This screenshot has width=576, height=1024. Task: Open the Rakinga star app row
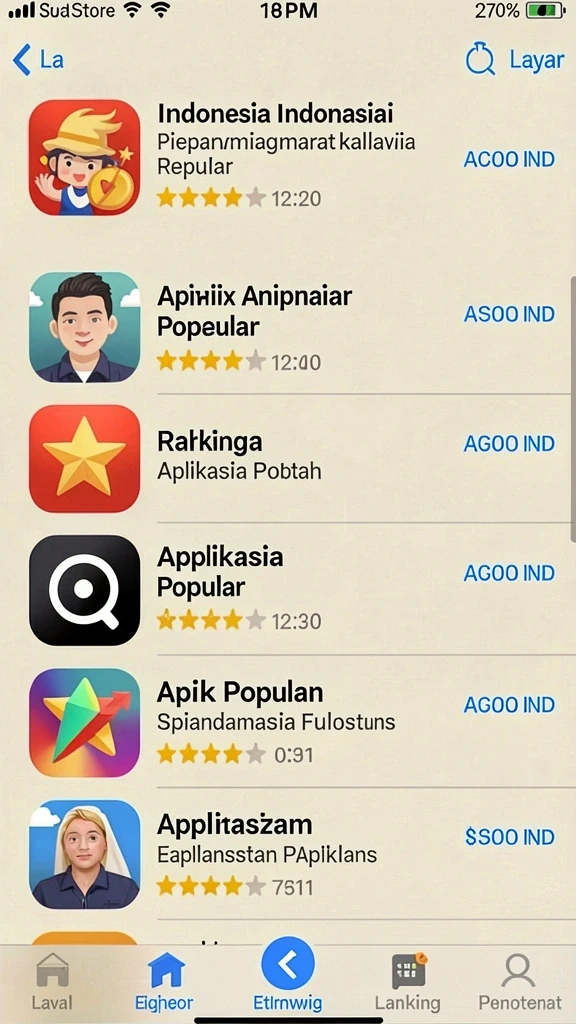(x=288, y=458)
